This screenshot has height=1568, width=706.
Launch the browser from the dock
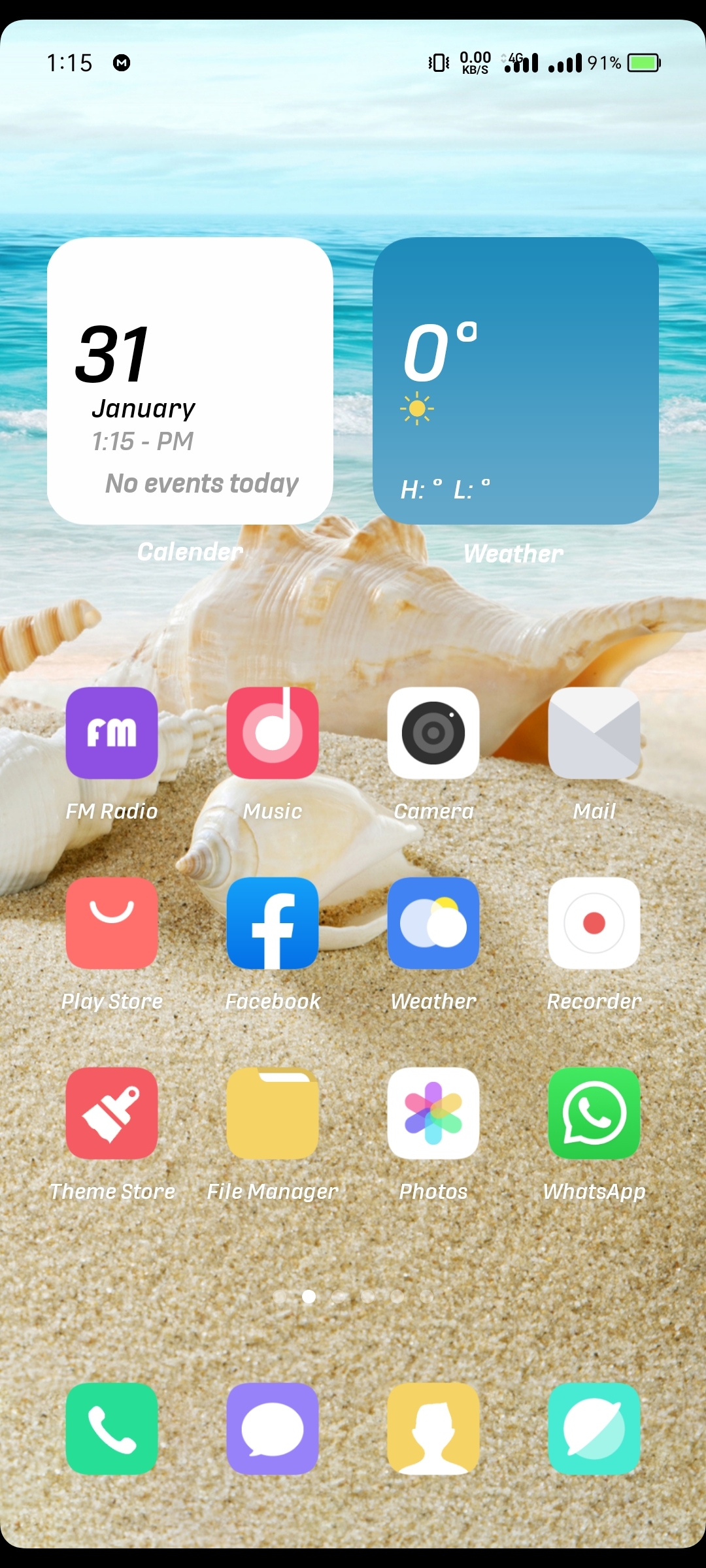594,1429
